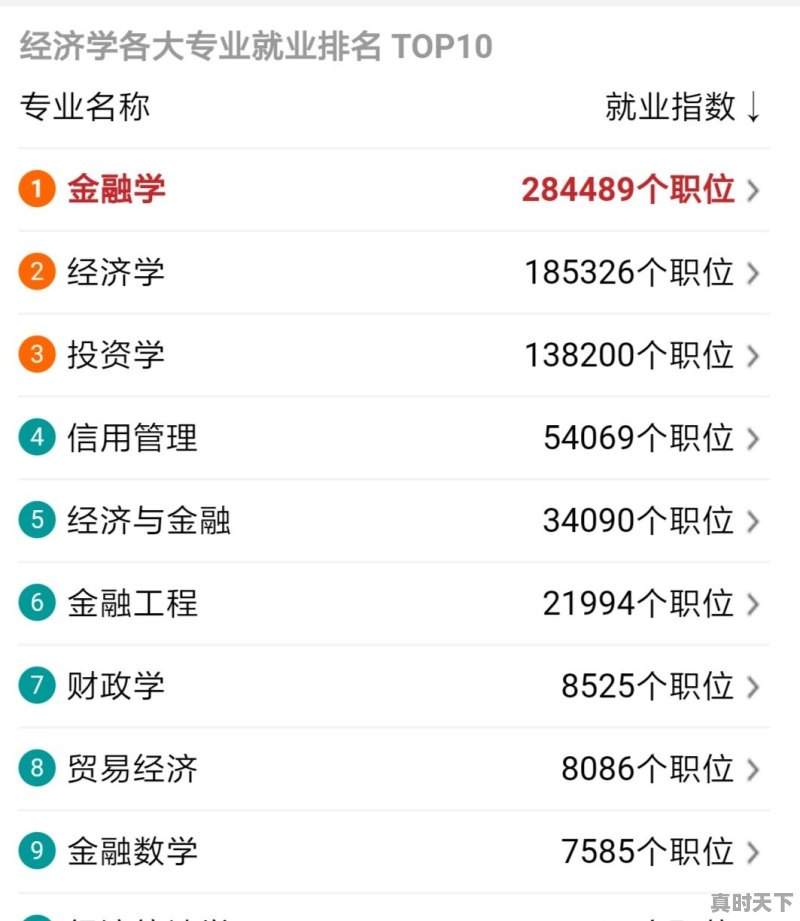Click the rank 5 badge beside 经济与金融
This screenshot has height=921, width=800.
[37, 520]
